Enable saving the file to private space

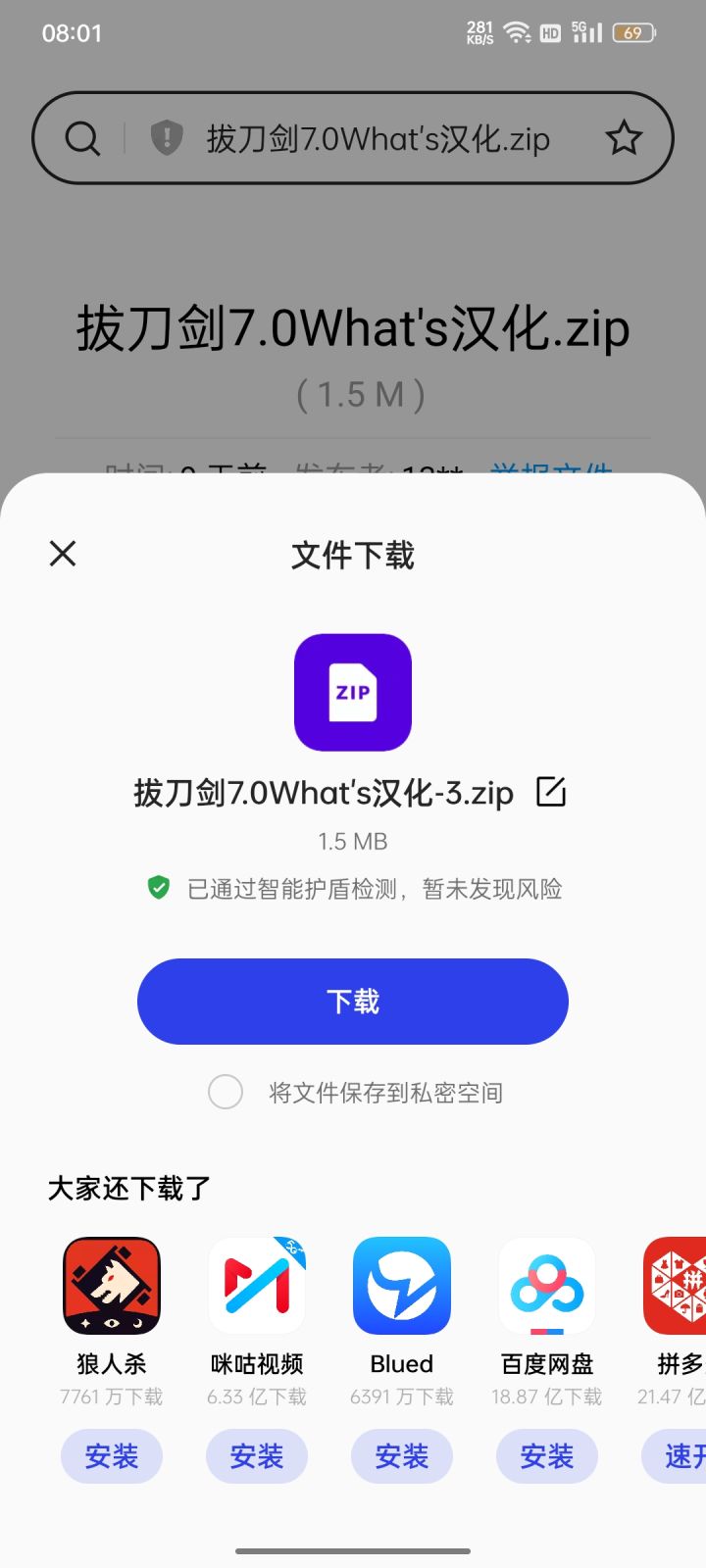tap(226, 1092)
